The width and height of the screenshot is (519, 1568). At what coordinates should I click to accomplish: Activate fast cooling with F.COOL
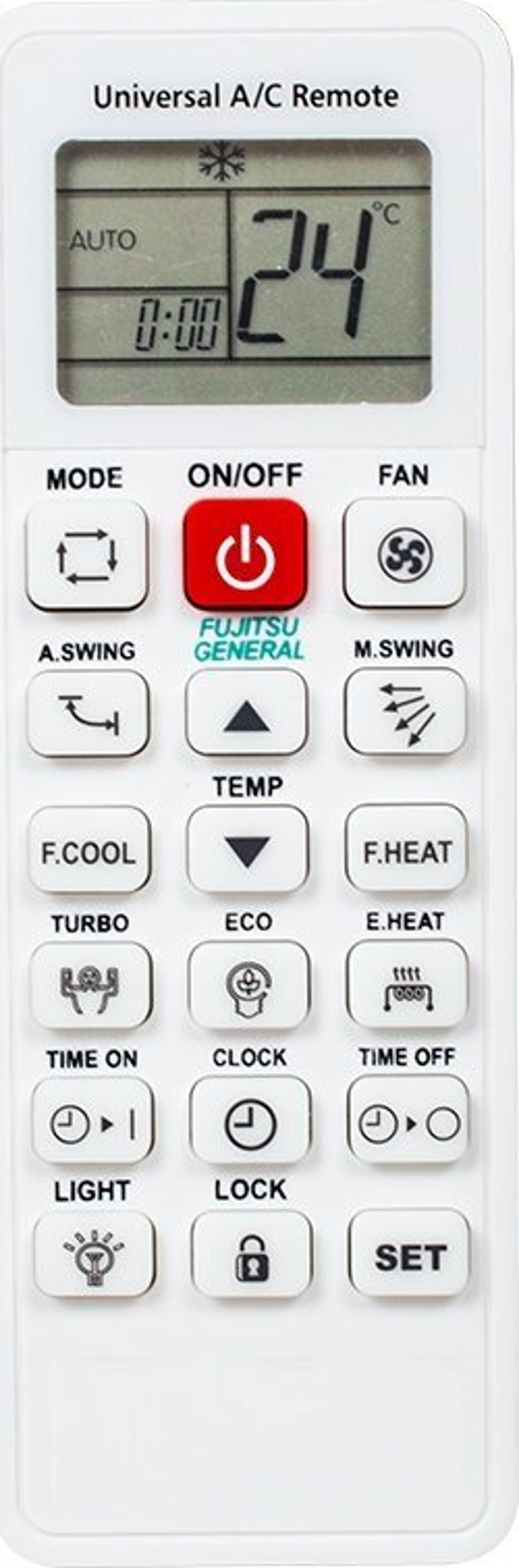[x=89, y=851]
